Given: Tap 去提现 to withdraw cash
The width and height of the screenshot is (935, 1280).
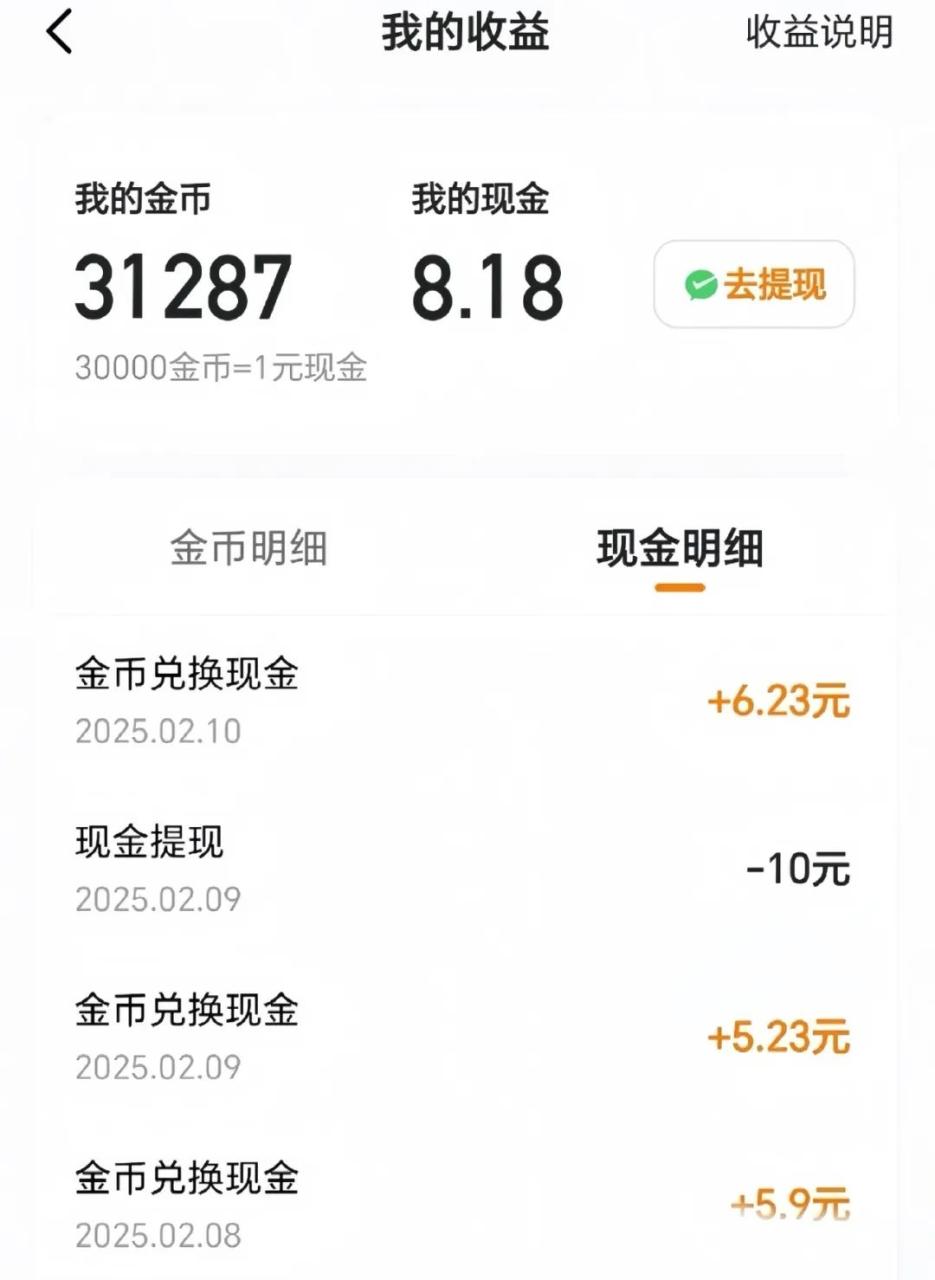Looking at the screenshot, I should [755, 285].
